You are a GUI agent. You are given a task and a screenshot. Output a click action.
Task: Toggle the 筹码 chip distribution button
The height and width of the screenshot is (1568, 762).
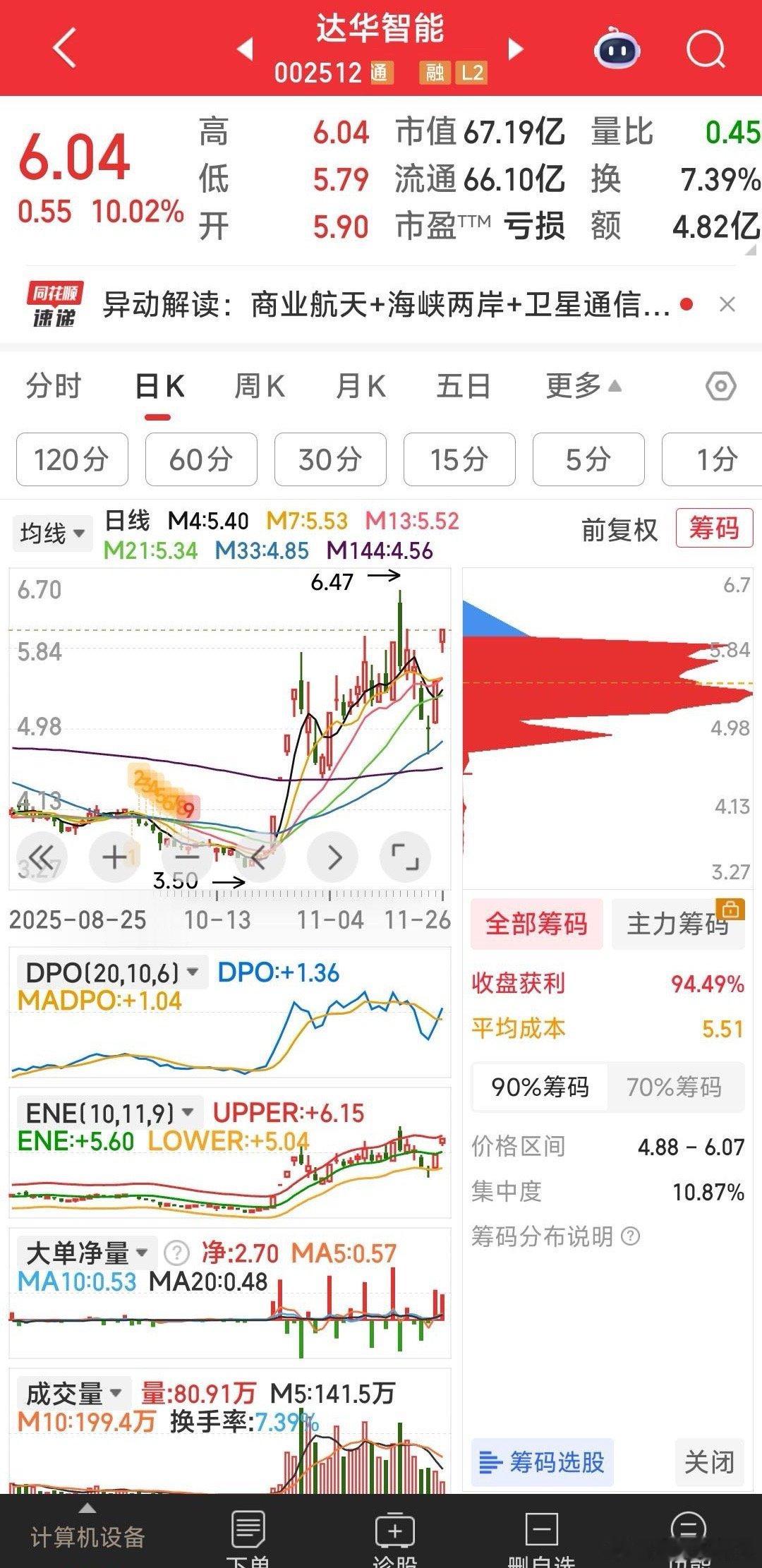tap(713, 529)
